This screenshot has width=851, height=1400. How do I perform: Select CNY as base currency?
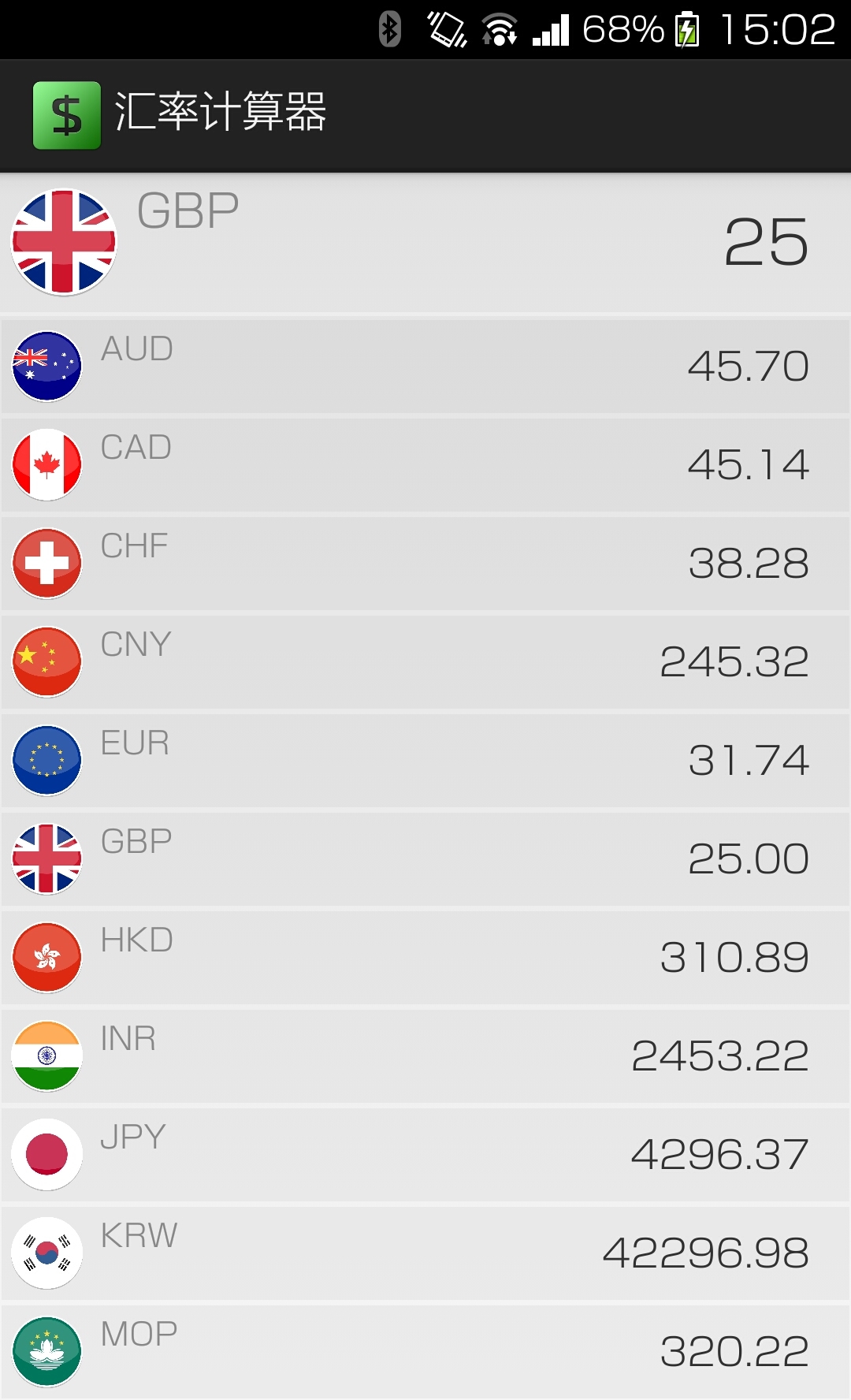(425, 662)
